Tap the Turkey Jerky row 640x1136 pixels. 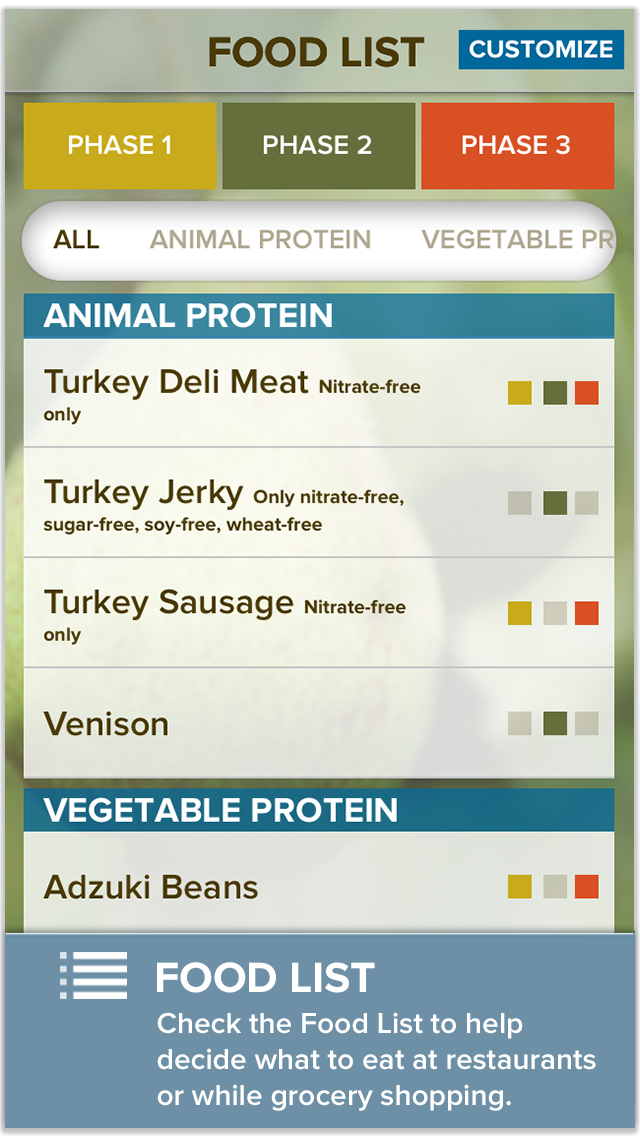point(250,503)
